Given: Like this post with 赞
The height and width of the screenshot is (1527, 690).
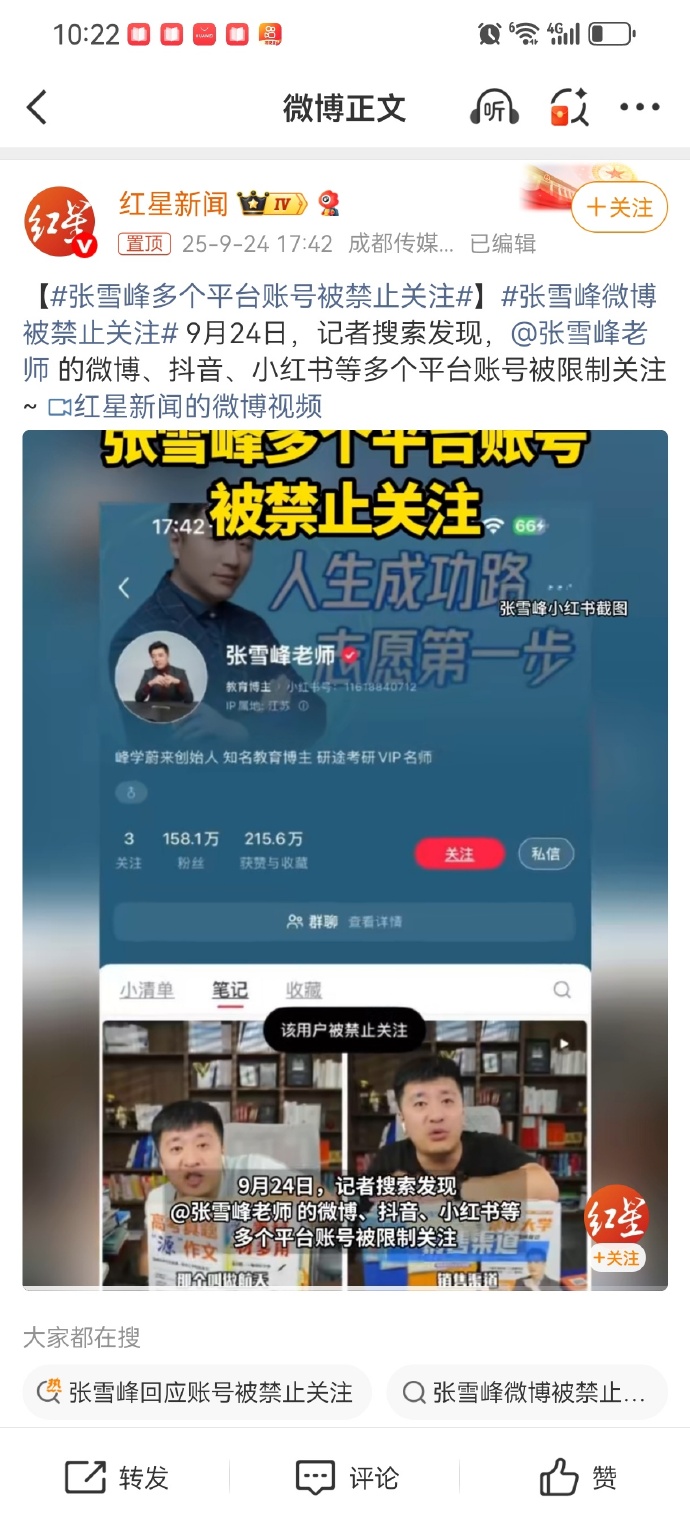Looking at the screenshot, I should 578,1477.
